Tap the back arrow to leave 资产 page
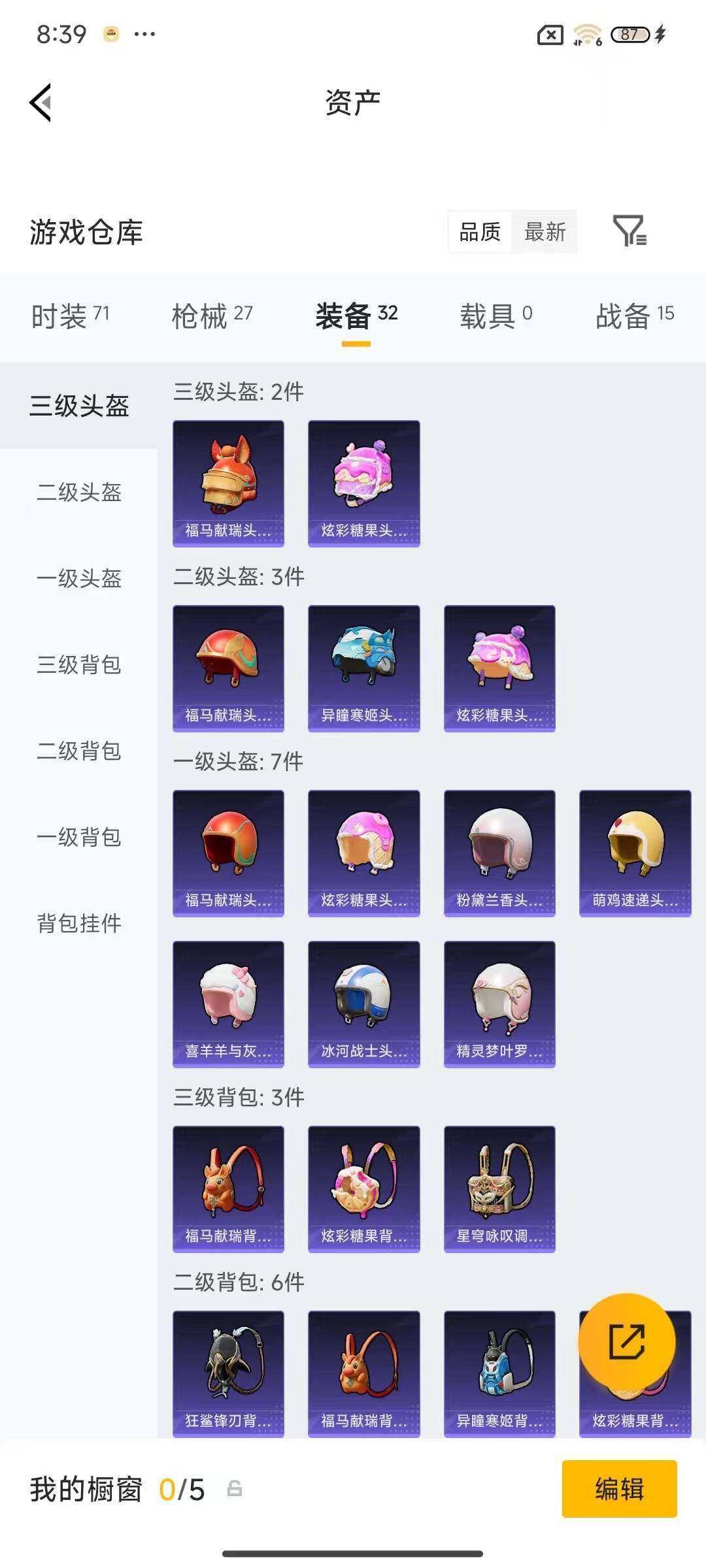The height and width of the screenshot is (1568, 706). pos(39,103)
